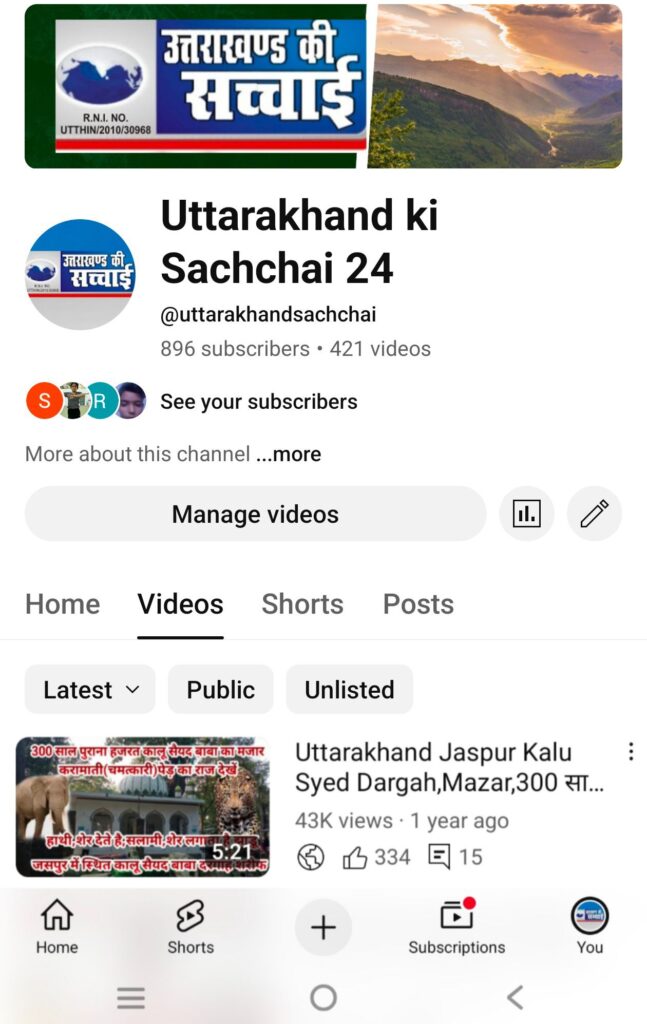Switch to the Posts tab

[x=418, y=604]
